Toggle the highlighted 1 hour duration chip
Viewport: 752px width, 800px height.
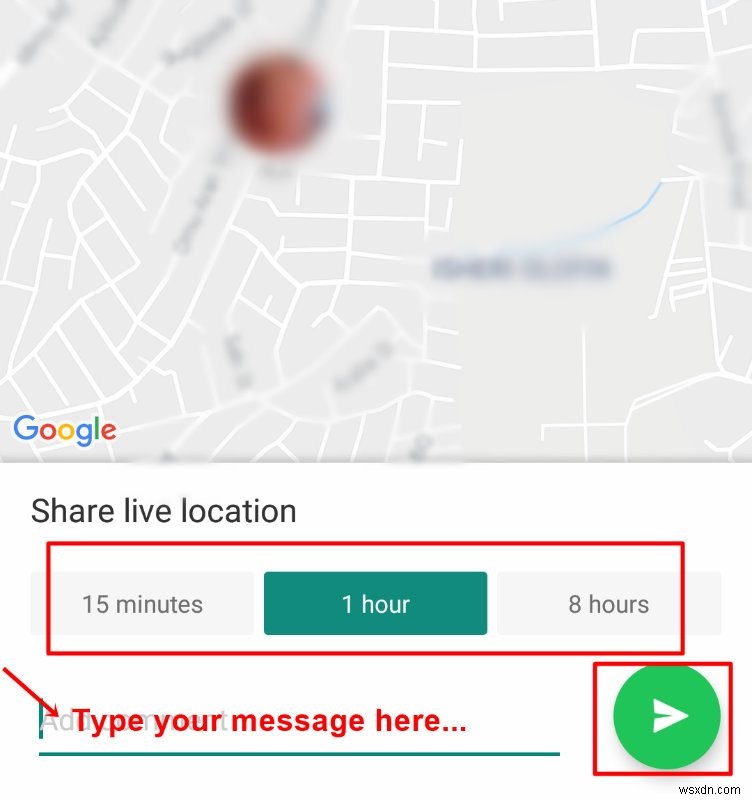coord(376,603)
